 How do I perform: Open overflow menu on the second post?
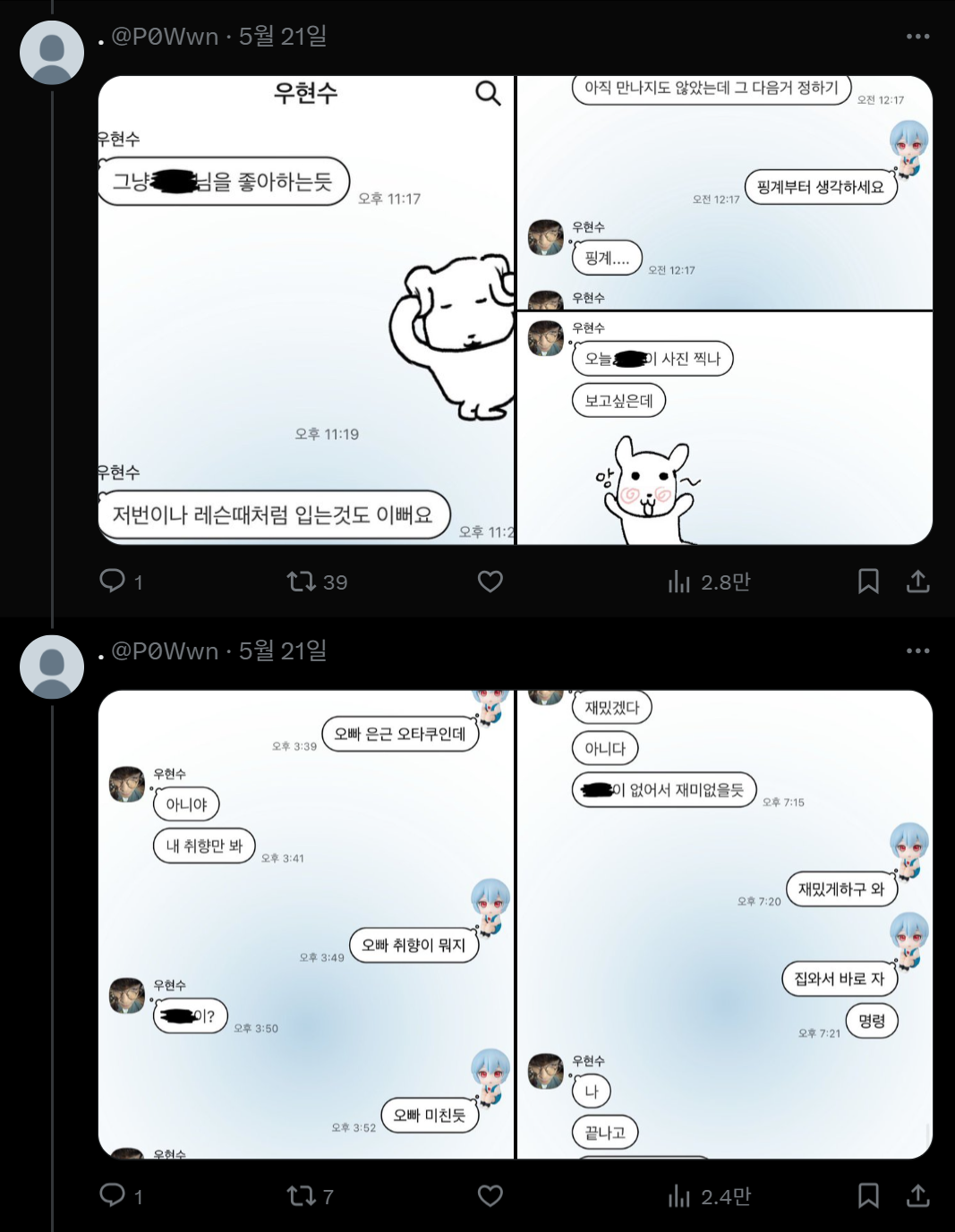(x=917, y=651)
